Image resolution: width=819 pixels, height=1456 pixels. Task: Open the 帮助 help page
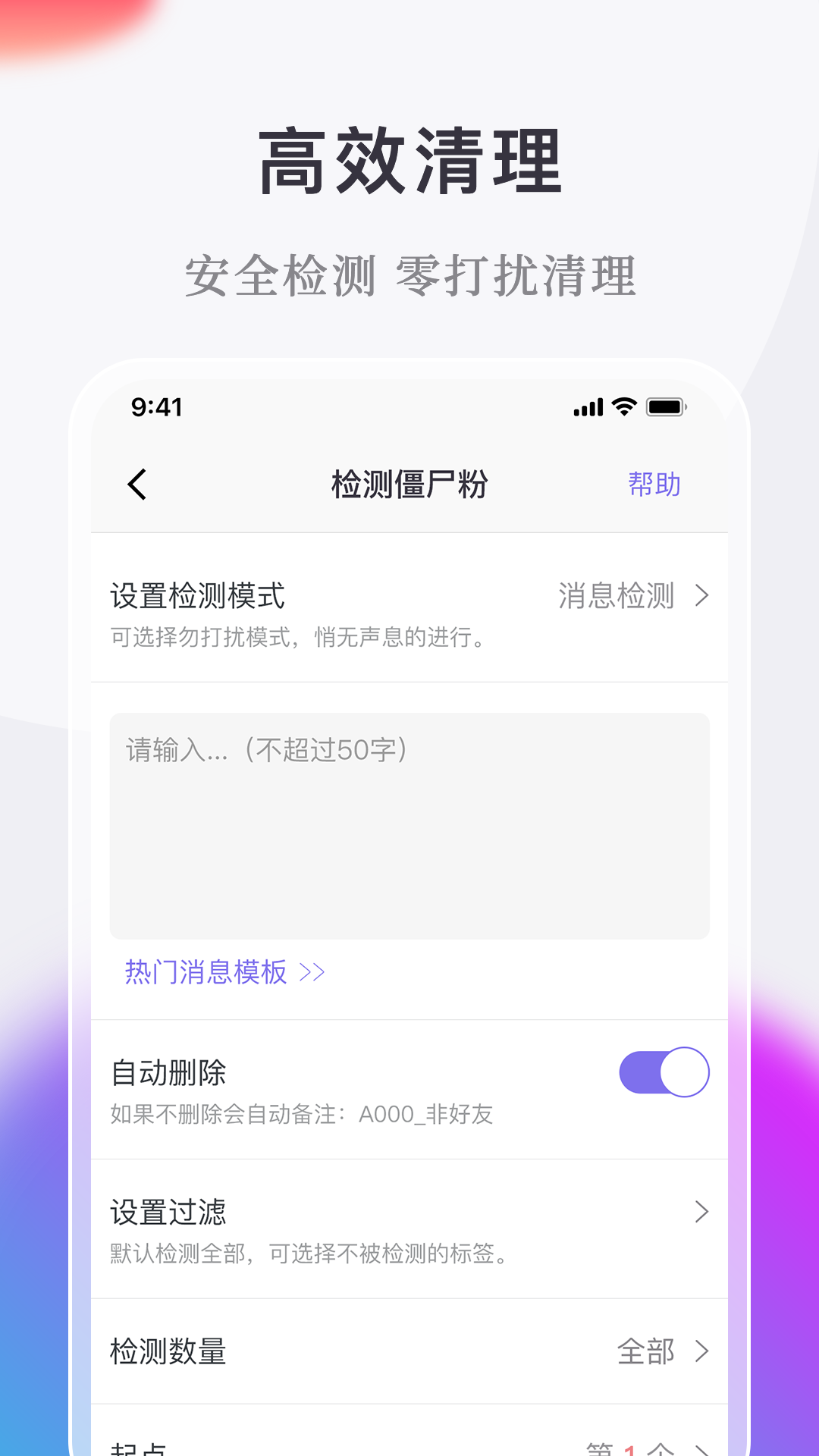point(653,484)
